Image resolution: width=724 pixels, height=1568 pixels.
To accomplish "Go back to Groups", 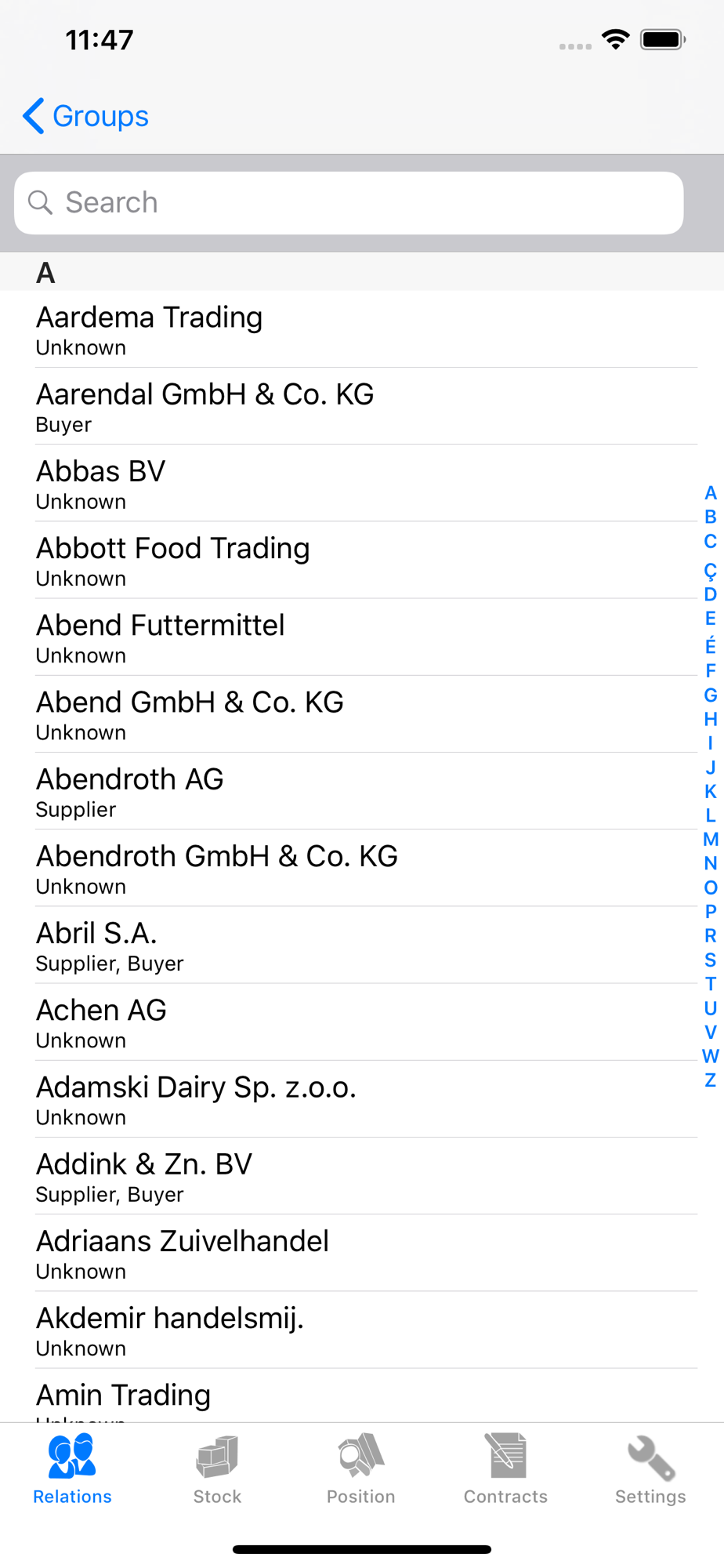I will (85, 116).
